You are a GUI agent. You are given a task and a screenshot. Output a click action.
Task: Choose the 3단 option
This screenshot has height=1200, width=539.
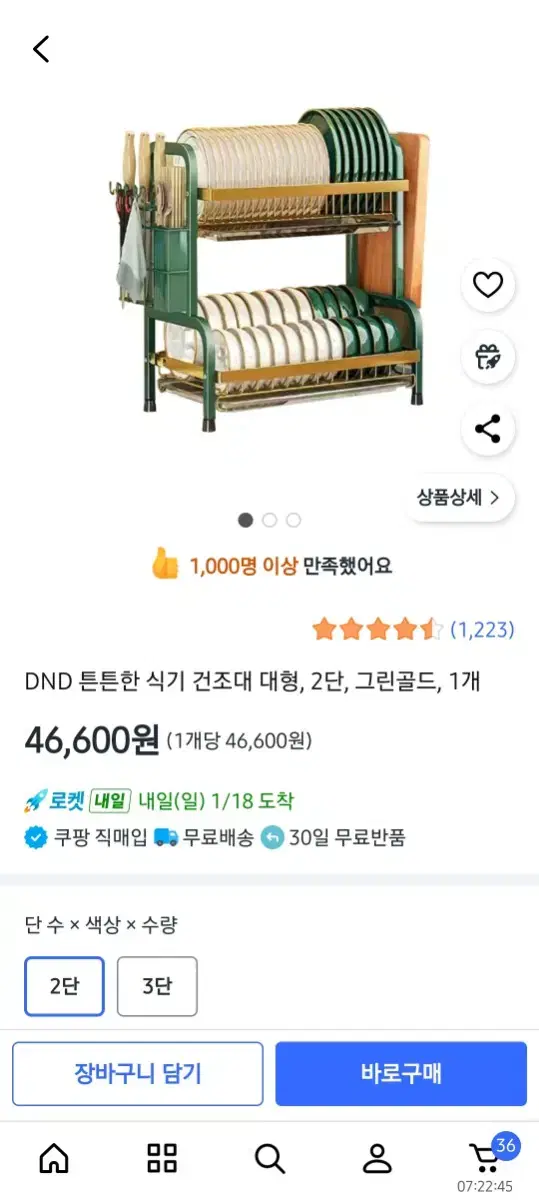point(157,986)
